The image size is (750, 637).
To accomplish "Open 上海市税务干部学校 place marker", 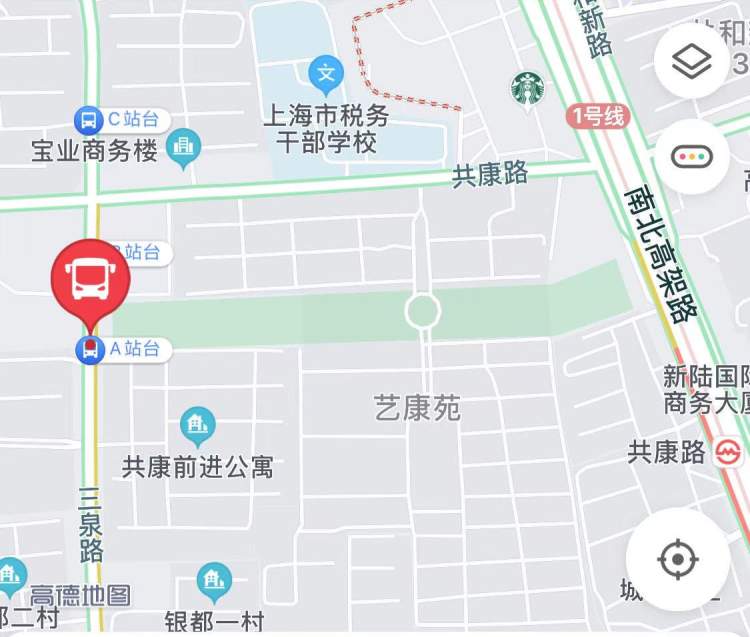I will pos(326,72).
